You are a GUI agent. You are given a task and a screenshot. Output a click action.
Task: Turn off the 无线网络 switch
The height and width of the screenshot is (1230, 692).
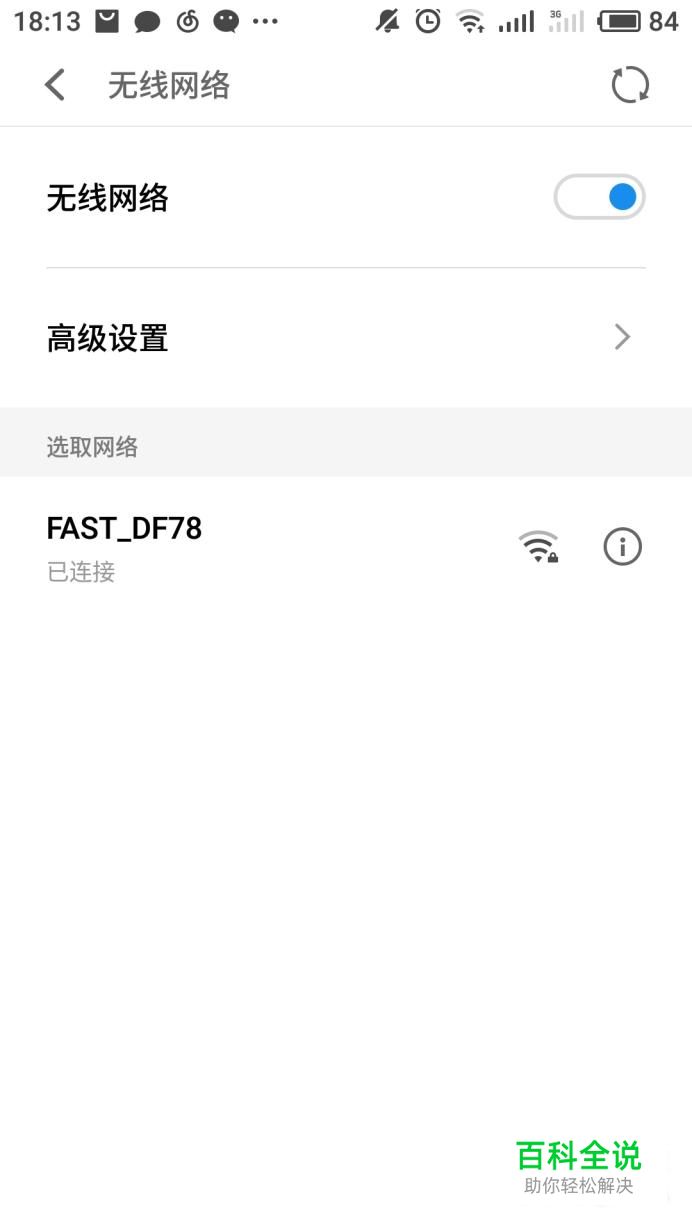pos(599,197)
